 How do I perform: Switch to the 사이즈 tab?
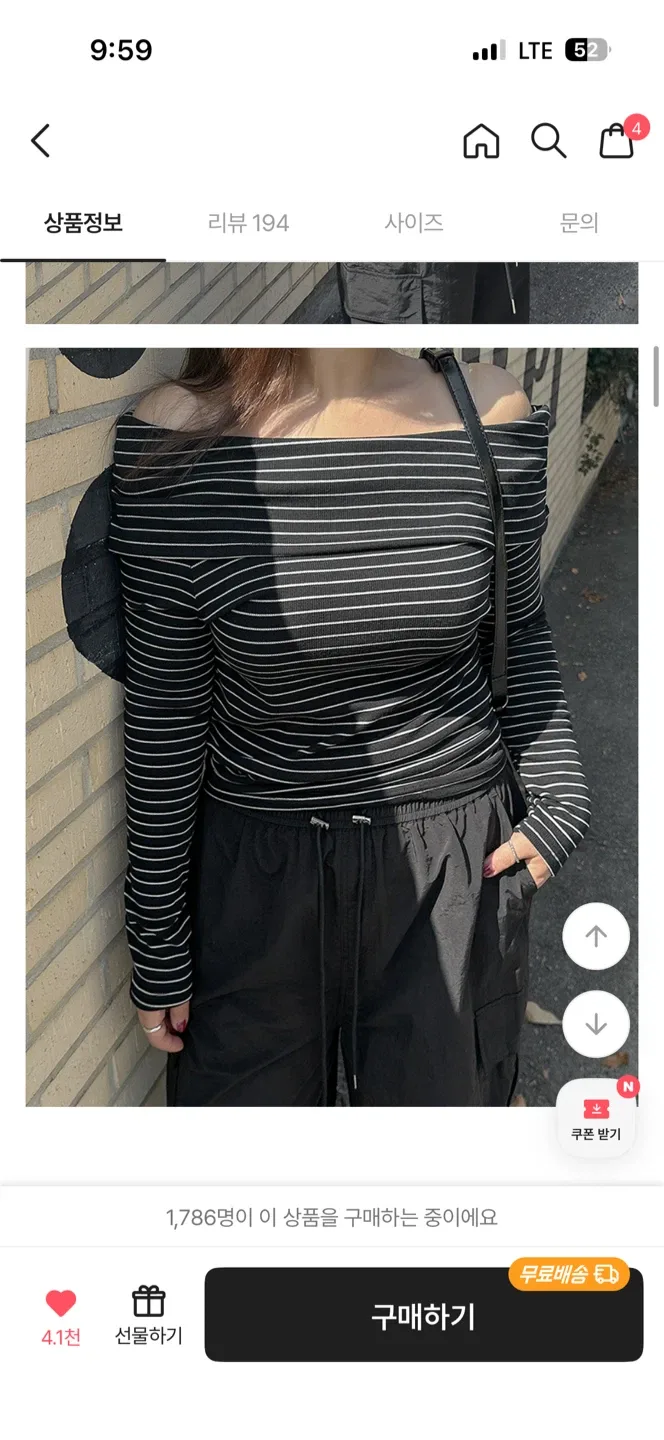tap(414, 223)
